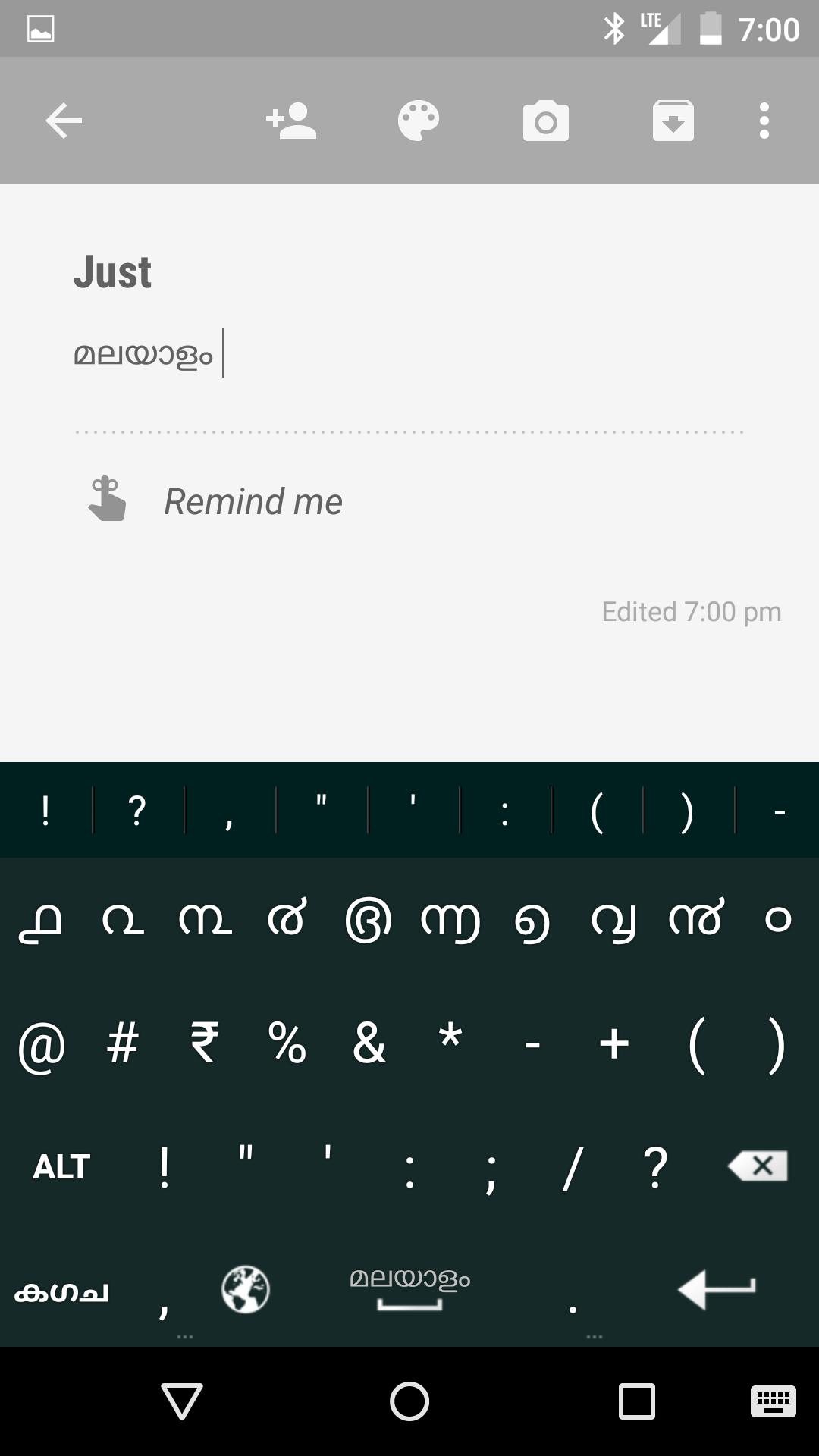Navigate back with the arrow

(63, 120)
